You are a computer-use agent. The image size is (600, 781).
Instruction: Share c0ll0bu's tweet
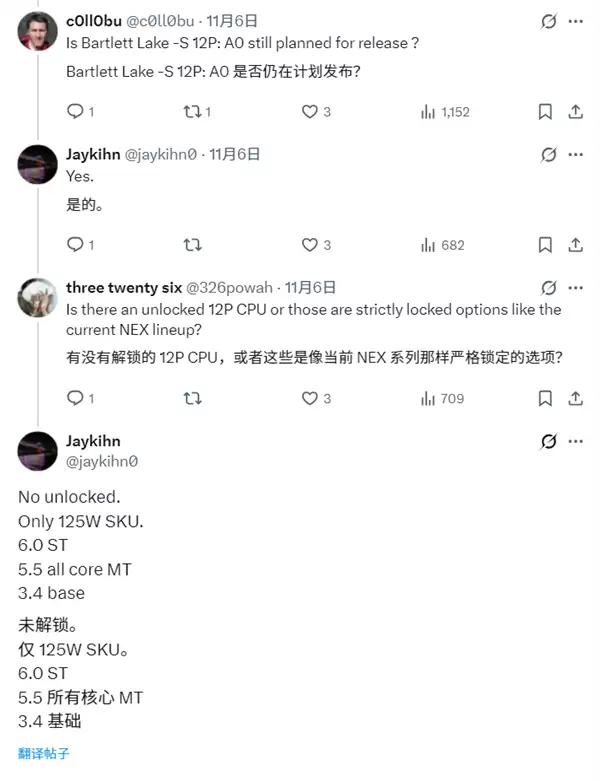tap(576, 112)
